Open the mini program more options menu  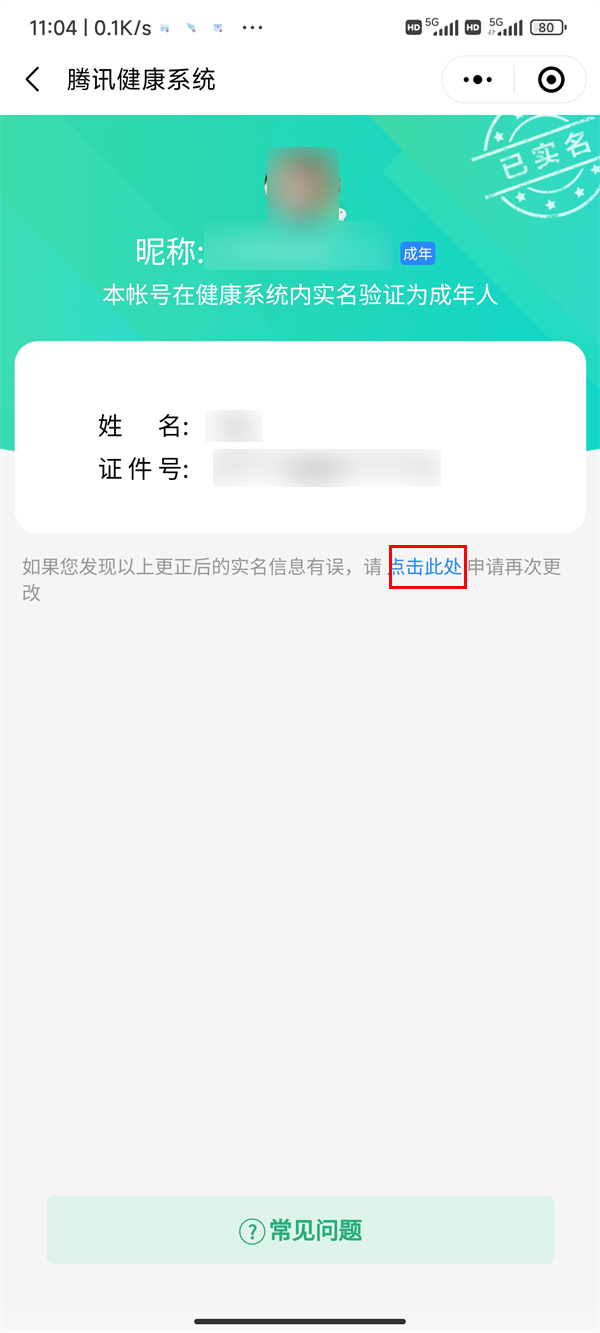coord(478,80)
